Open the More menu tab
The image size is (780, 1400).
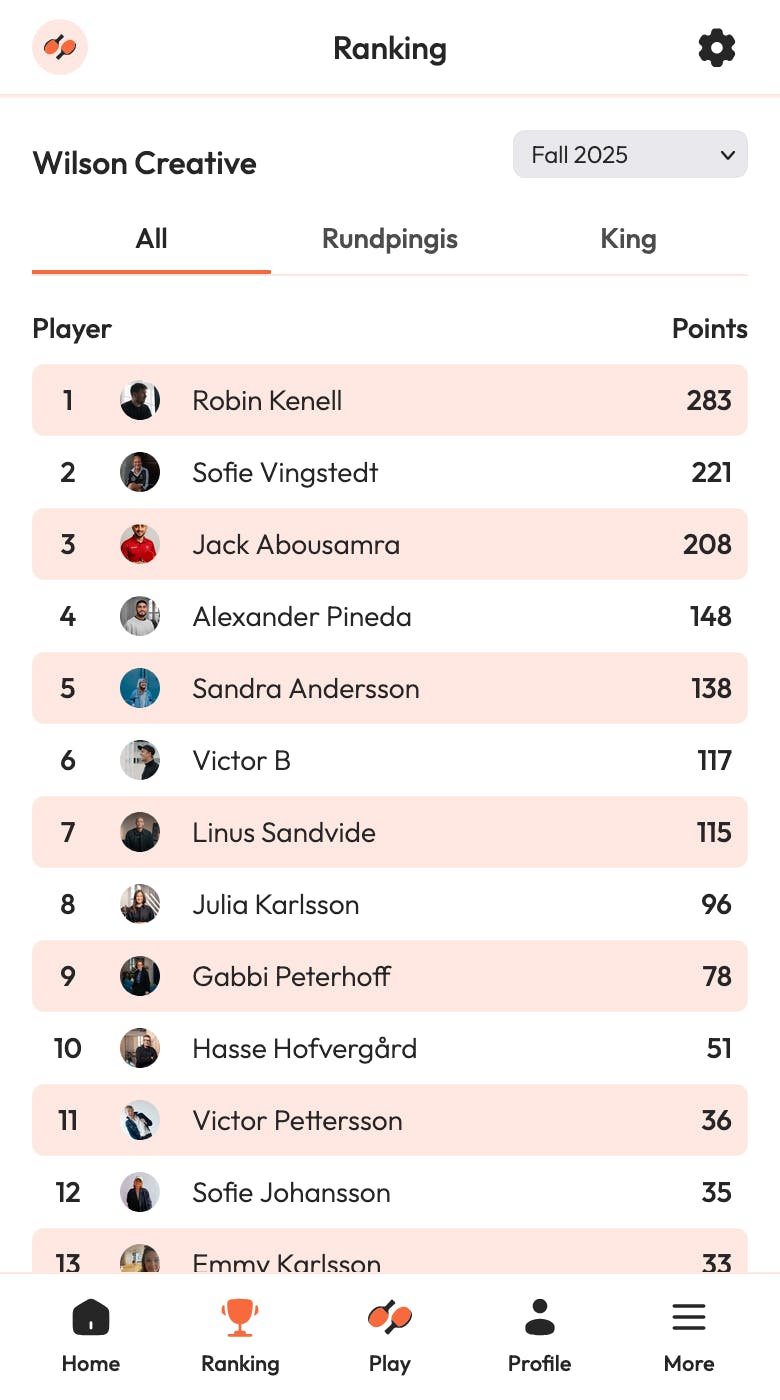[x=689, y=1336]
